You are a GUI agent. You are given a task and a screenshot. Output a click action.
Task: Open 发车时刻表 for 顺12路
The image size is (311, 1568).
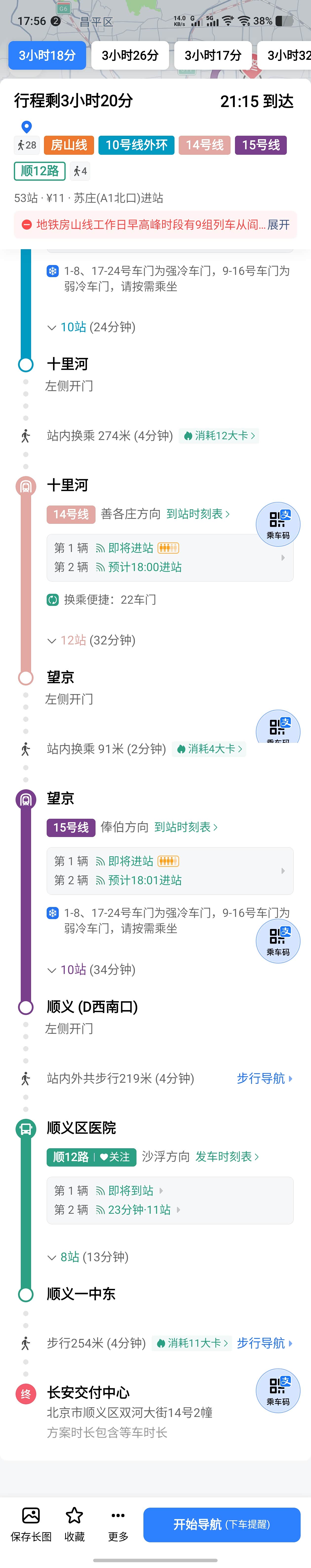(x=227, y=1156)
